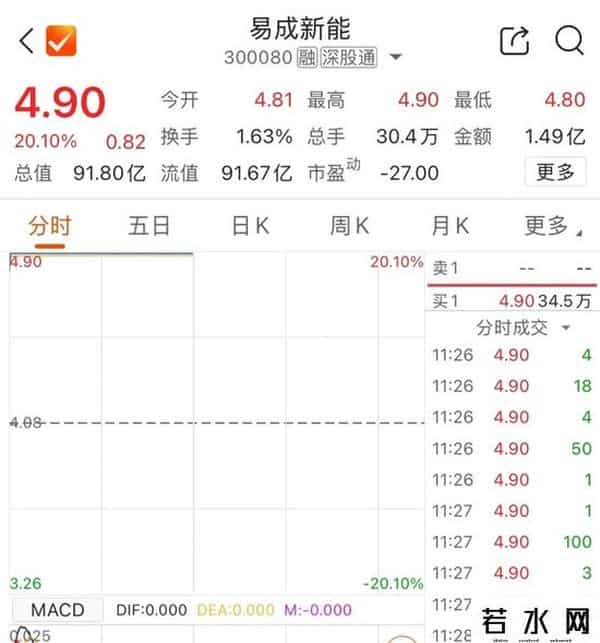Switch to the 日K chart tab
The height and width of the screenshot is (643, 600).
click(250, 225)
